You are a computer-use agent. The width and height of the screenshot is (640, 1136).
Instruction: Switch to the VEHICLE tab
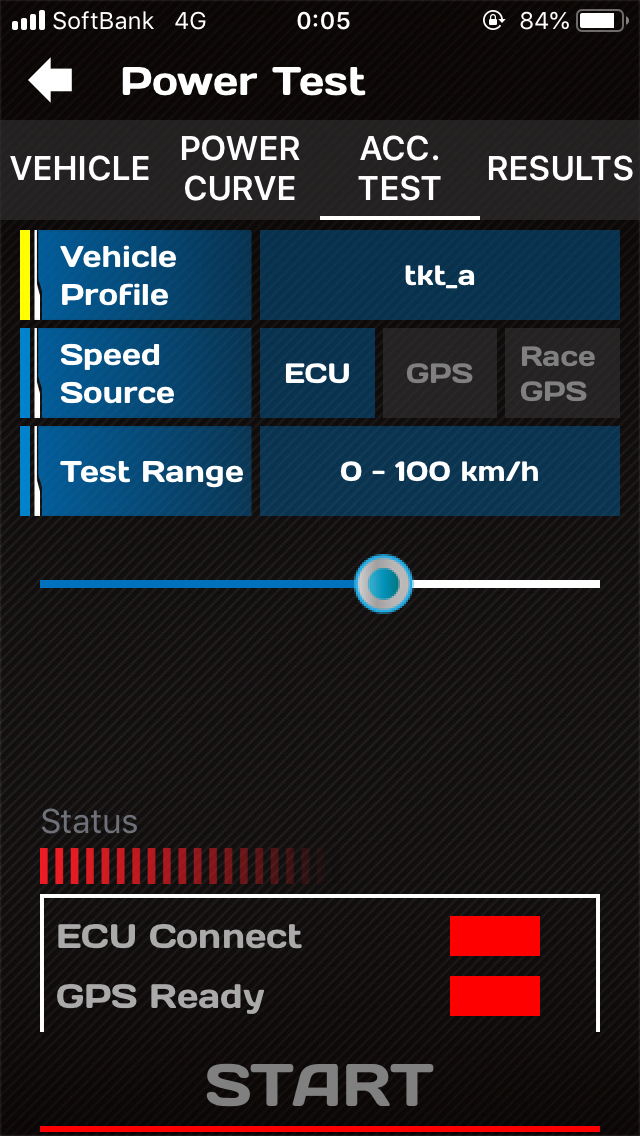(x=80, y=169)
